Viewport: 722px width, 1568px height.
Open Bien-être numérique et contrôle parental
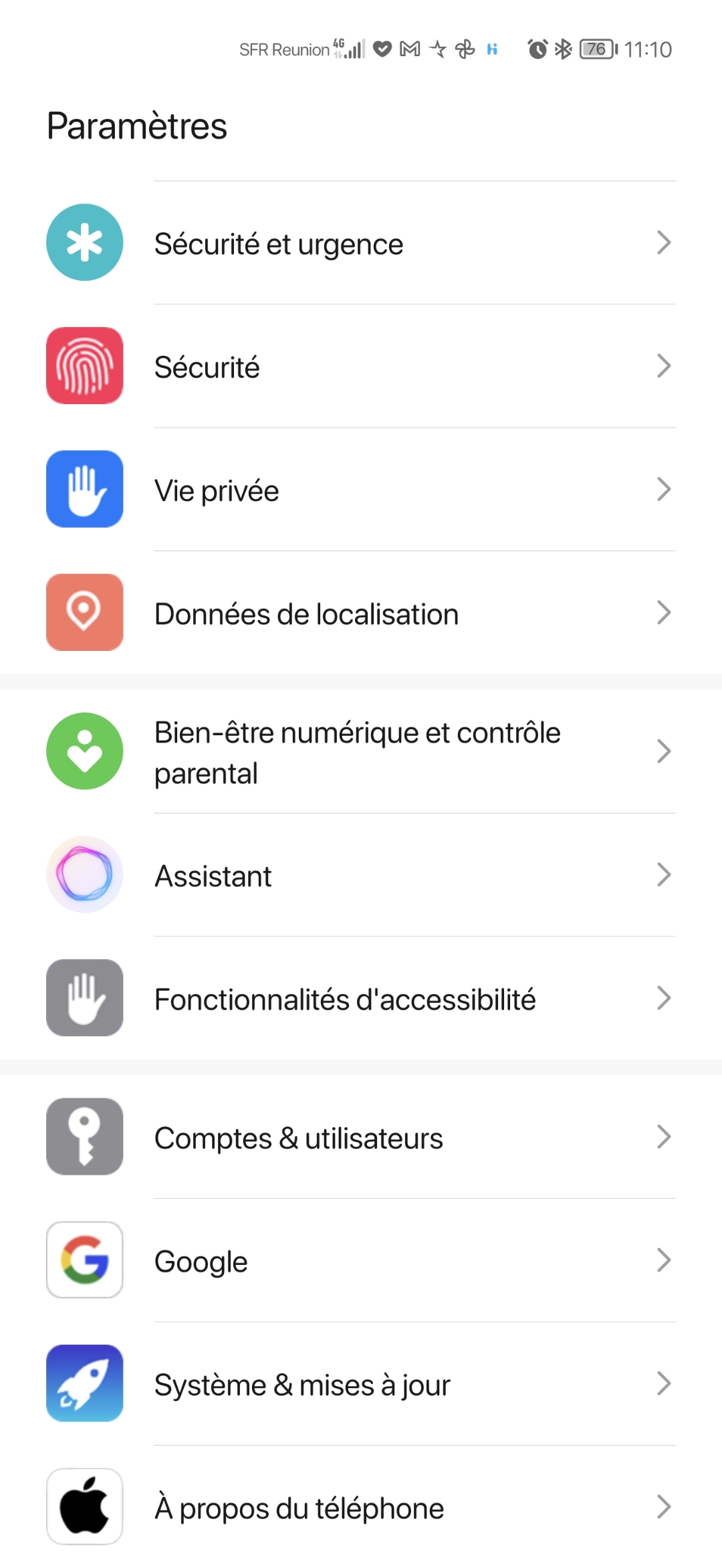coord(361,752)
